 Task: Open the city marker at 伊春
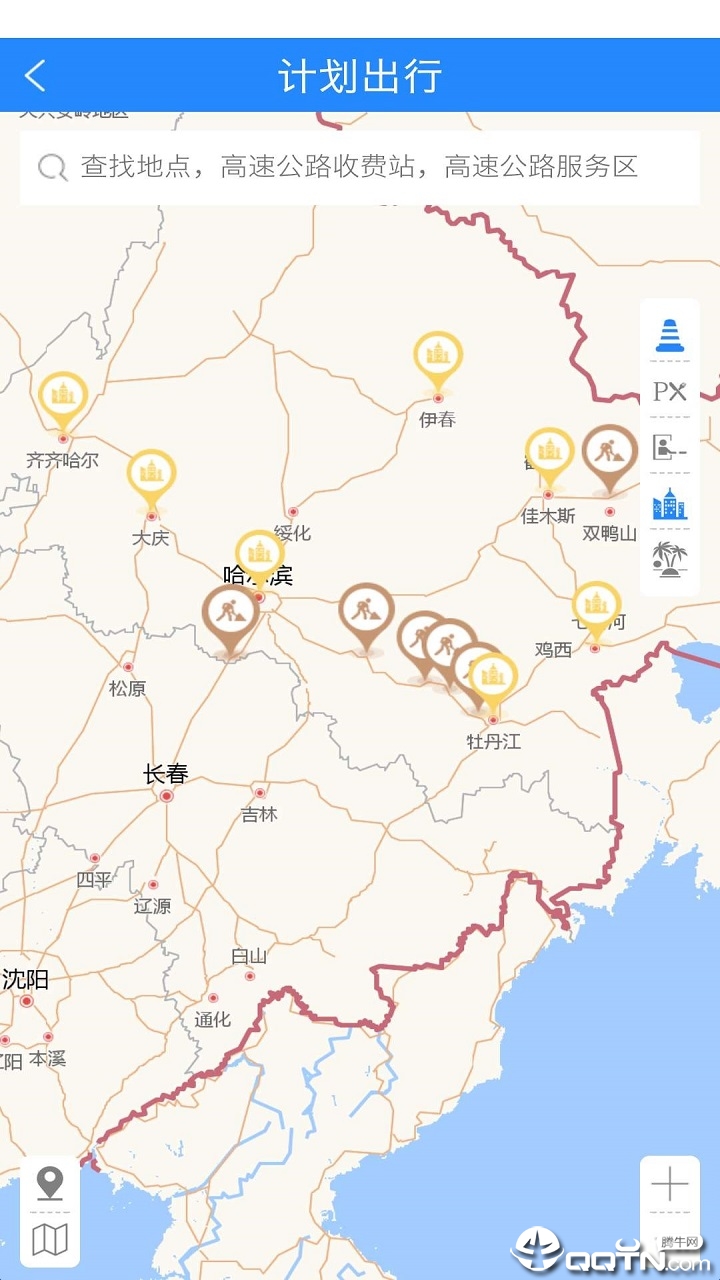[x=438, y=362]
